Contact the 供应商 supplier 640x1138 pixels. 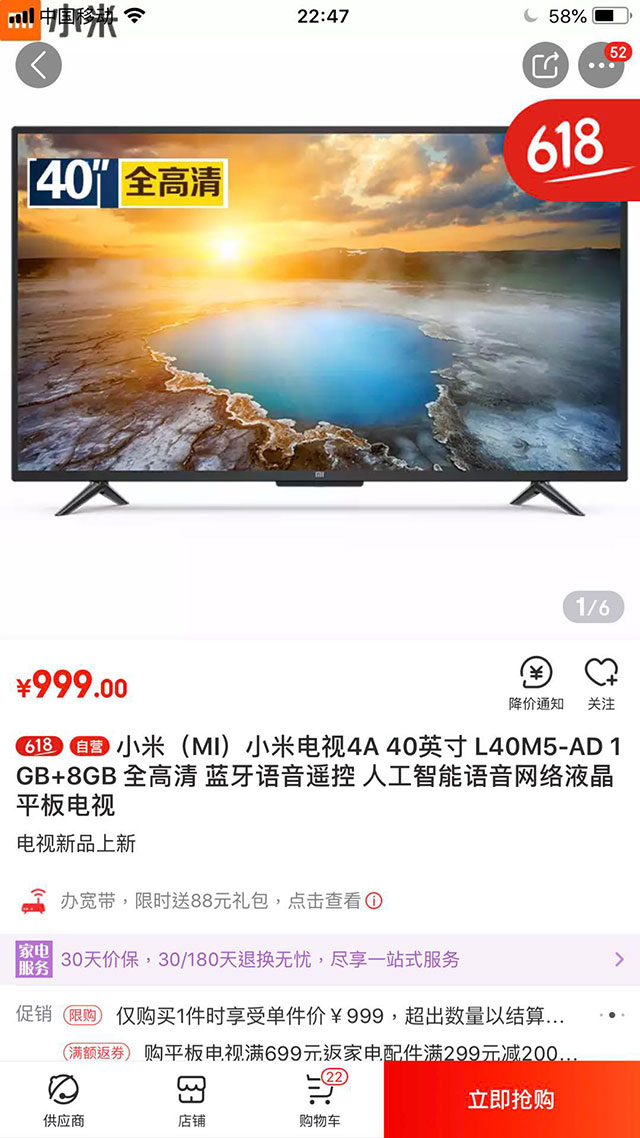pos(64,1100)
